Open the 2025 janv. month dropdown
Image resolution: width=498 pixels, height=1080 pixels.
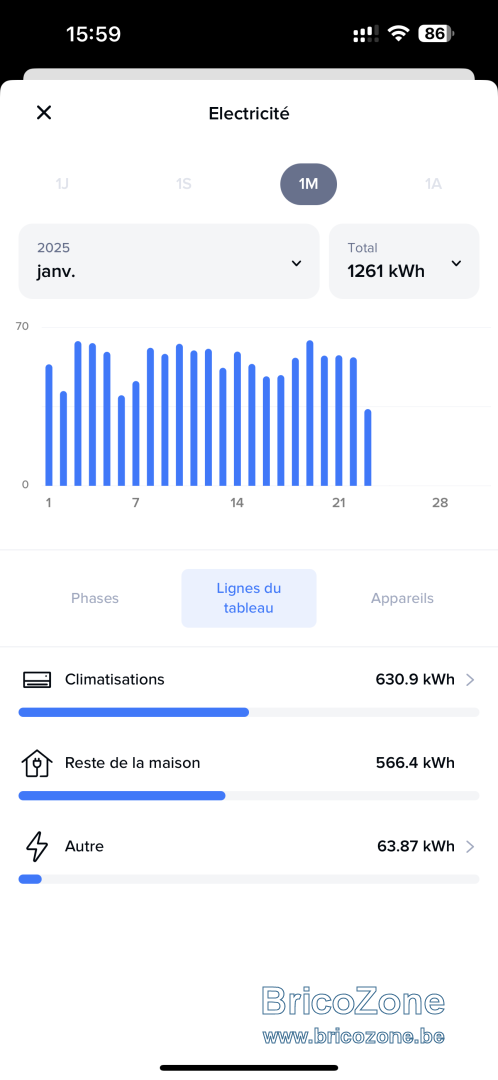pyautogui.click(x=169, y=261)
